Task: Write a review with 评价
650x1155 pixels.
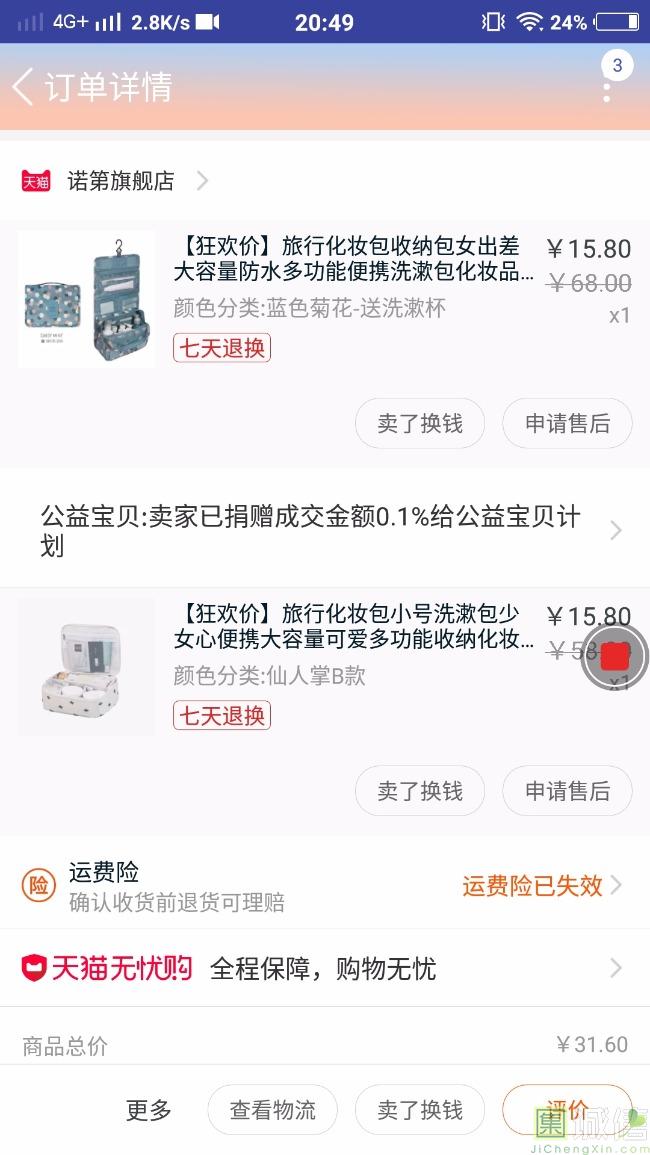Action: tap(567, 1108)
